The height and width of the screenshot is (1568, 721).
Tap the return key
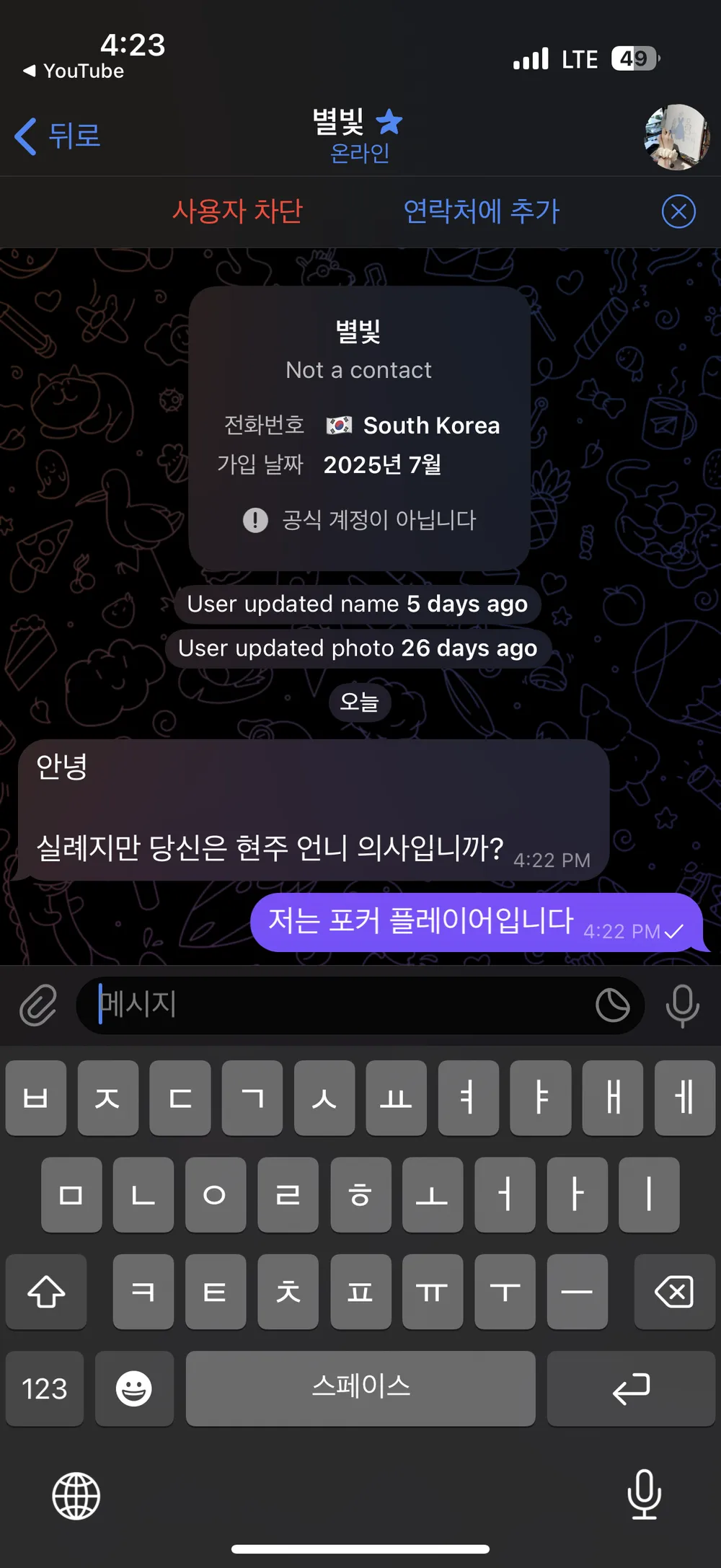click(631, 1388)
